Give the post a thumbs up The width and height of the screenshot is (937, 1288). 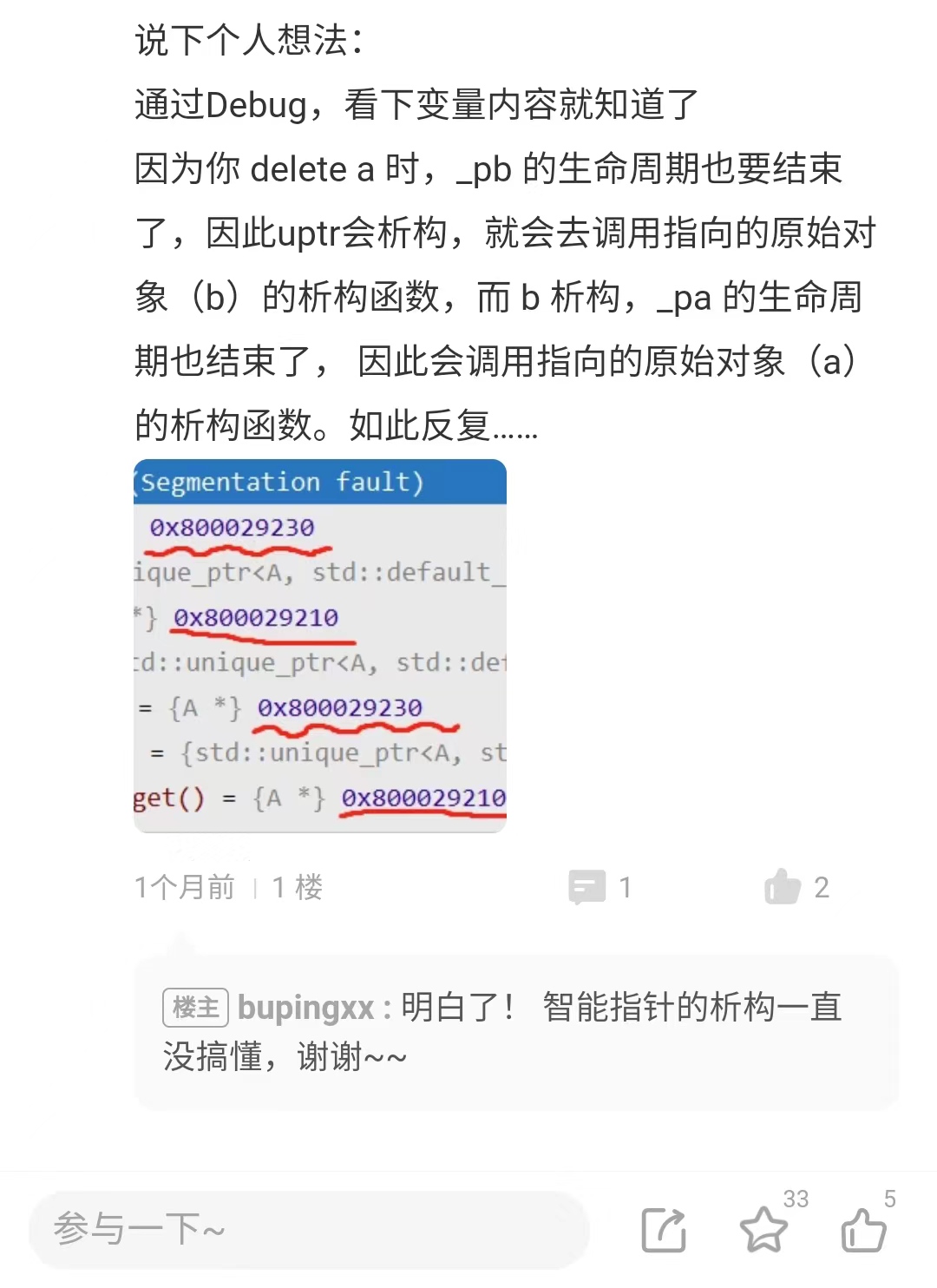click(x=863, y=1230)
